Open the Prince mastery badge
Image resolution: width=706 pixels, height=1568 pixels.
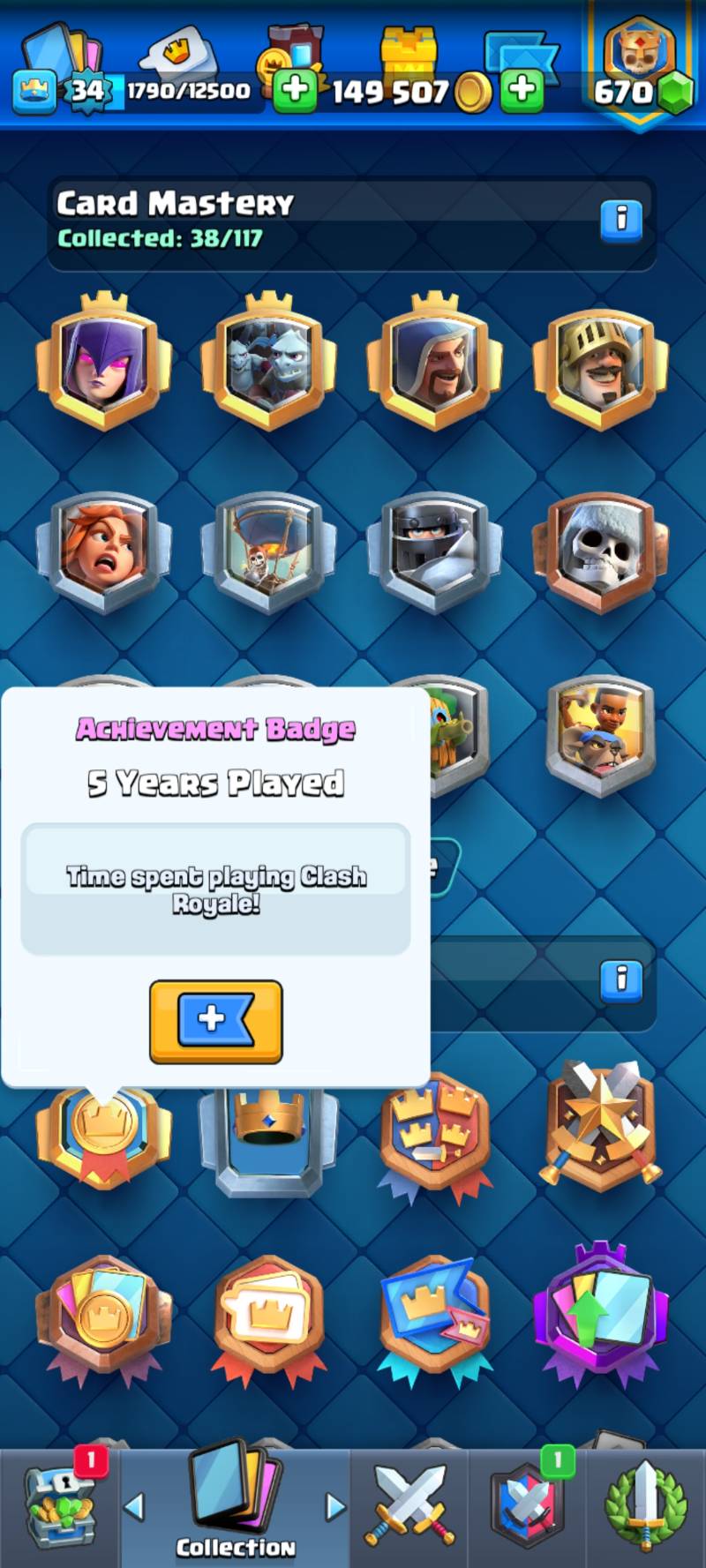(600, 364)
